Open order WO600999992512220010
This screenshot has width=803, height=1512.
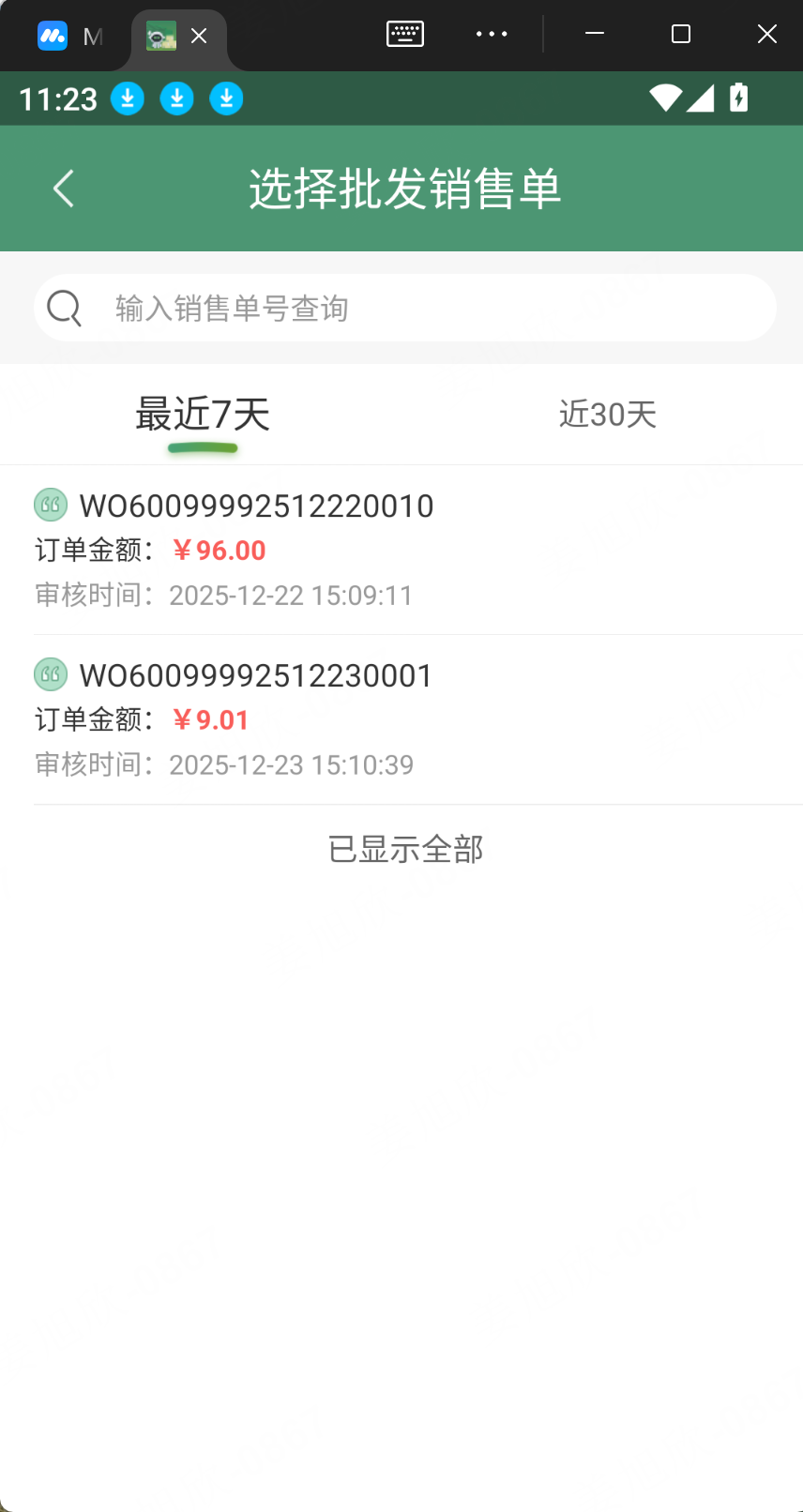[256, 507]
